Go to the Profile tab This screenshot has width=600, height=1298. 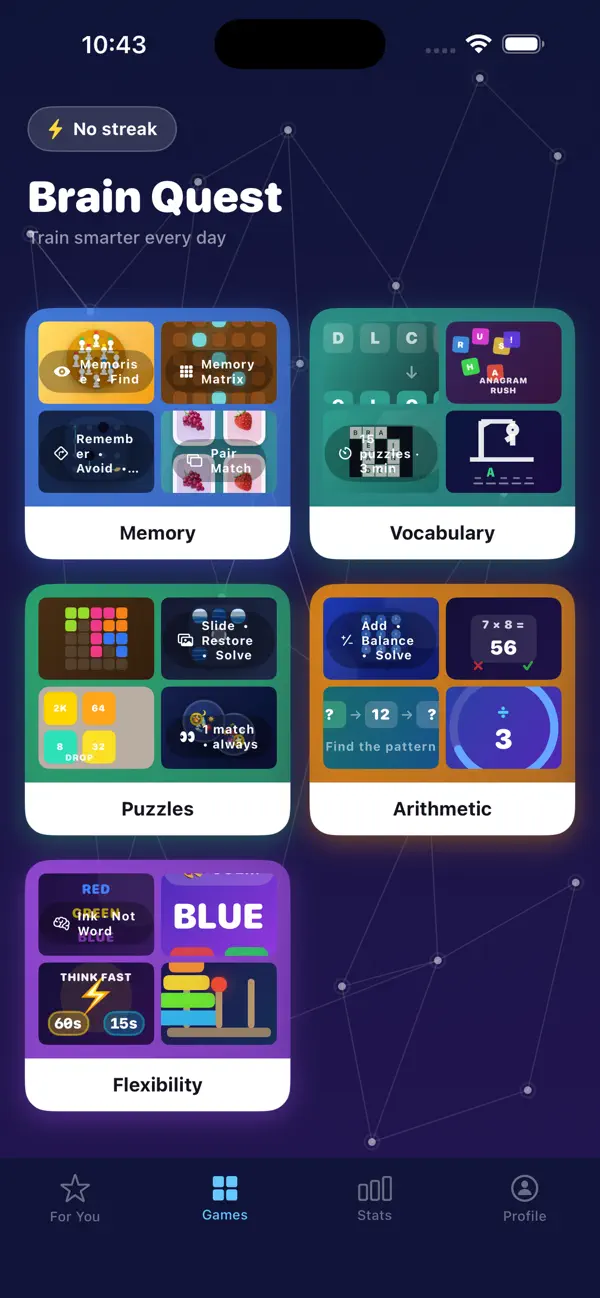tap(525, 1198)
